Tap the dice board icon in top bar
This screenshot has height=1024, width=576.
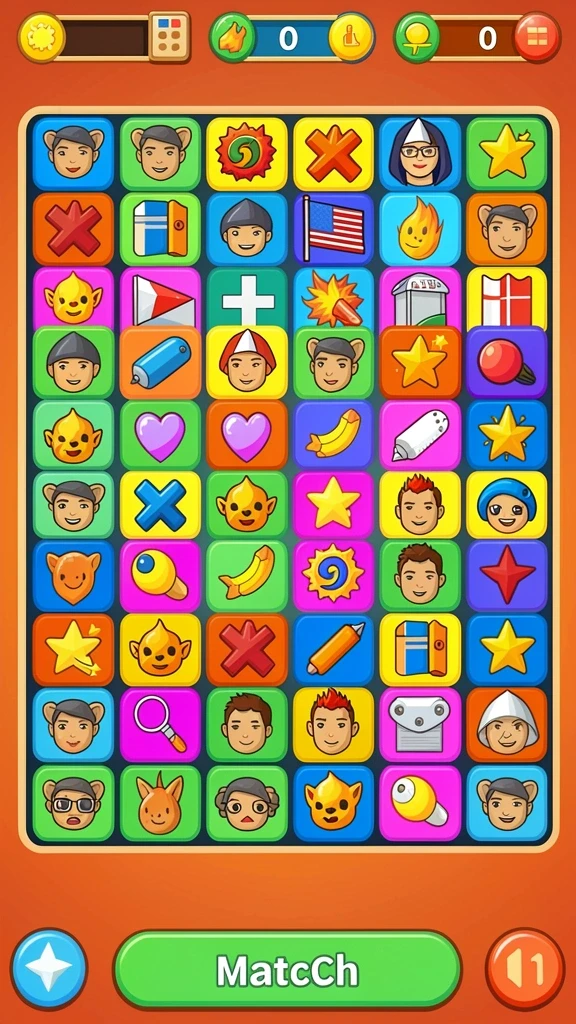169,37
